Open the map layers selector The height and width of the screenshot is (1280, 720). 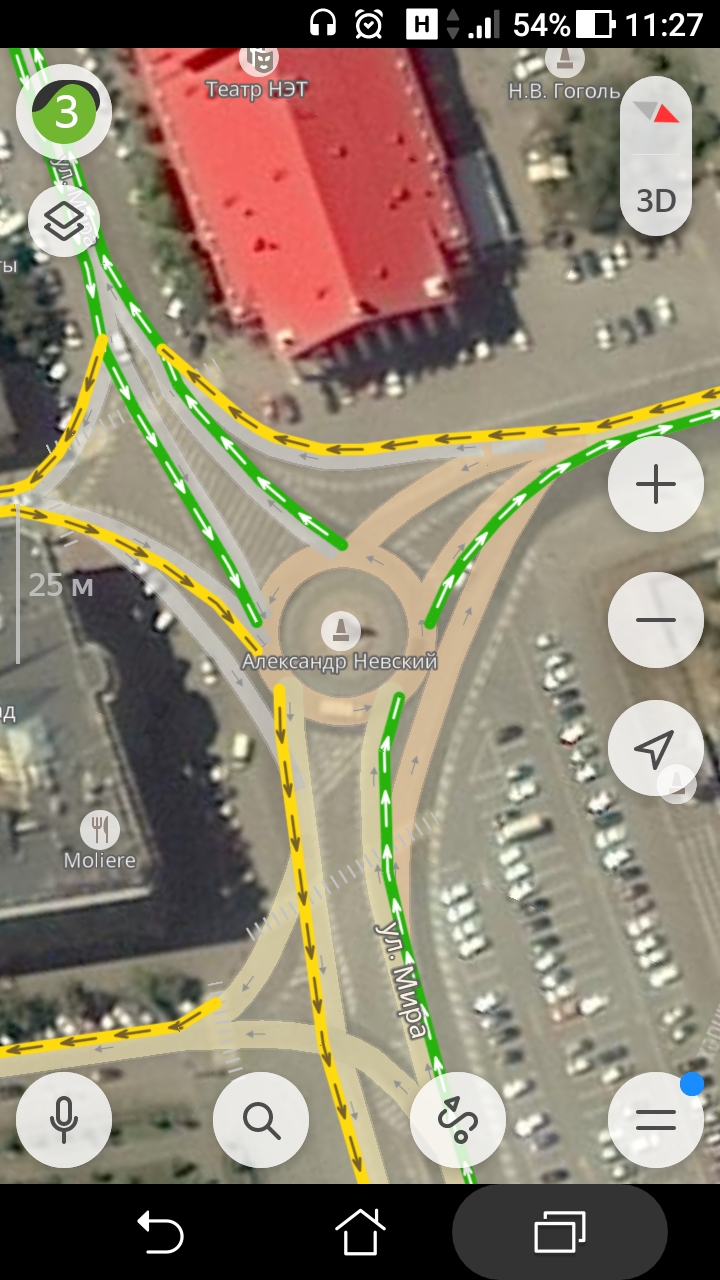click(64, 221)
